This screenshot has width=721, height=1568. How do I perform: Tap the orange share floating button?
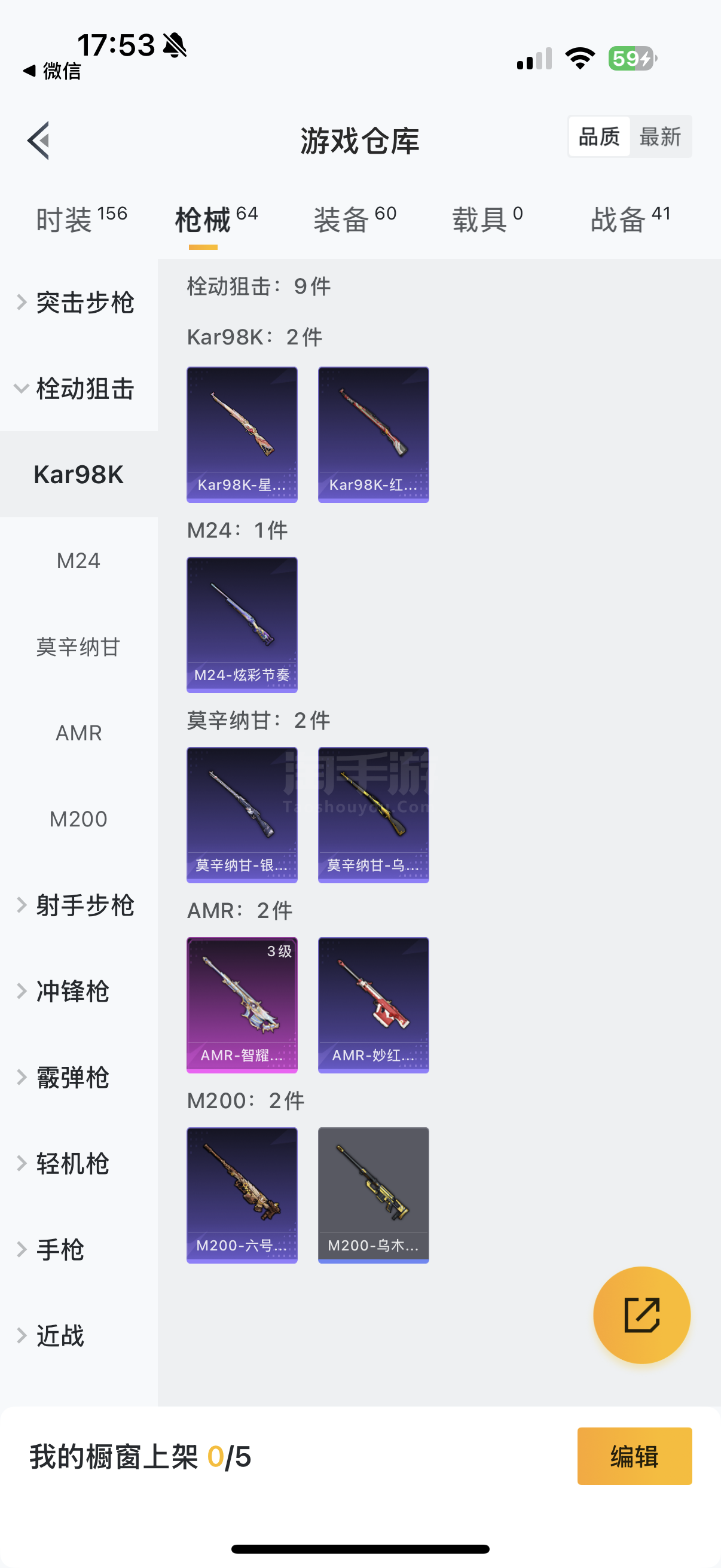(x=642, y=1315)
